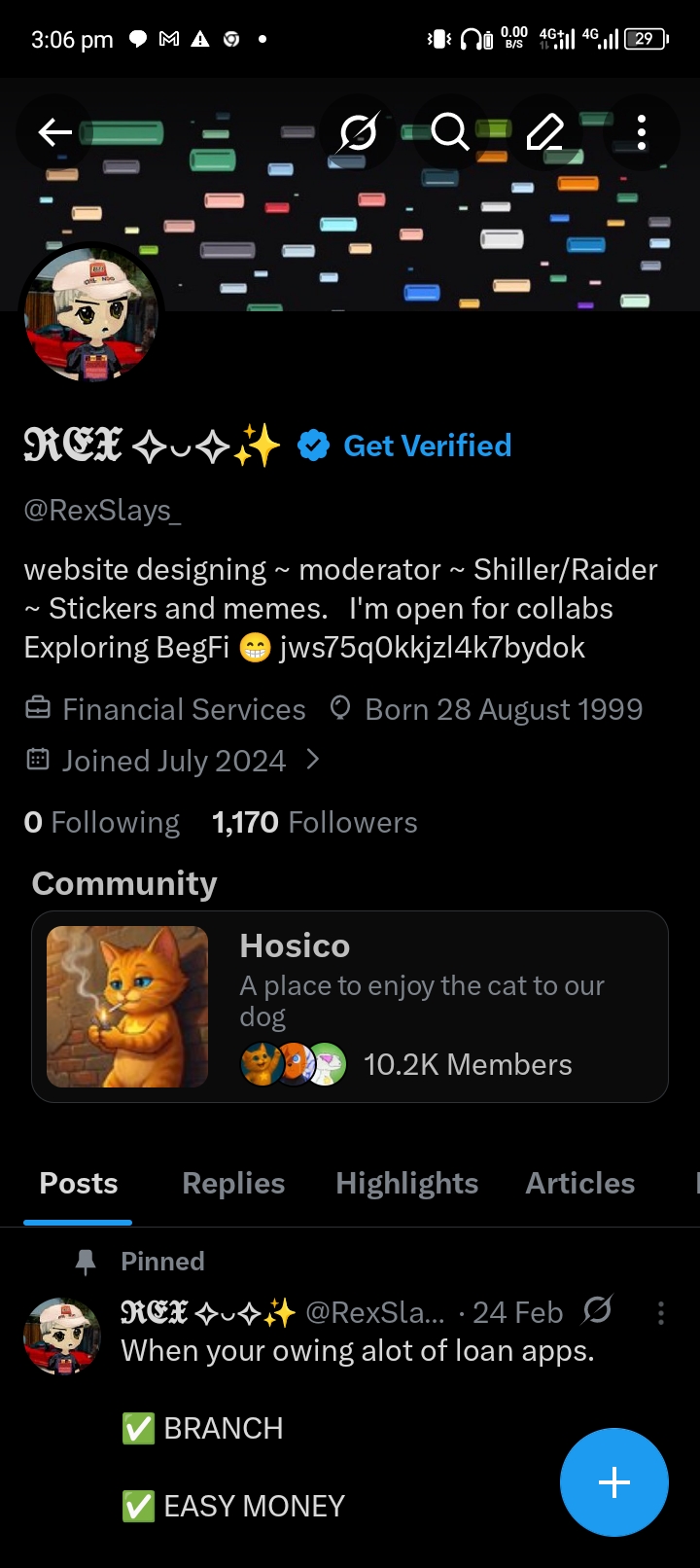Open the pinned post about loan apps

tap(357, 1351)
